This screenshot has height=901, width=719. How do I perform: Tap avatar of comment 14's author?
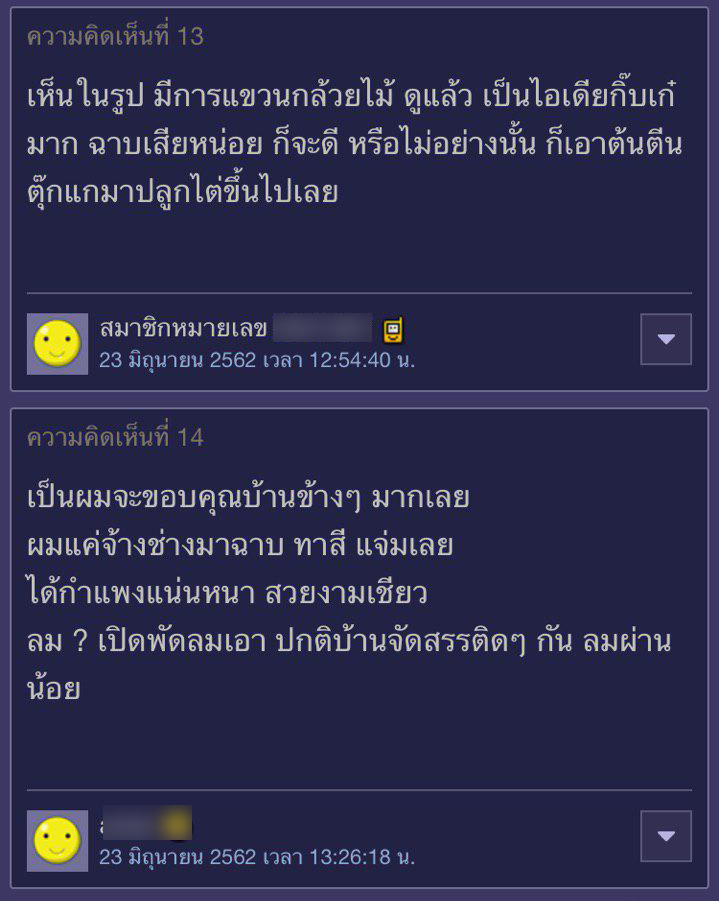click(57, 840)
